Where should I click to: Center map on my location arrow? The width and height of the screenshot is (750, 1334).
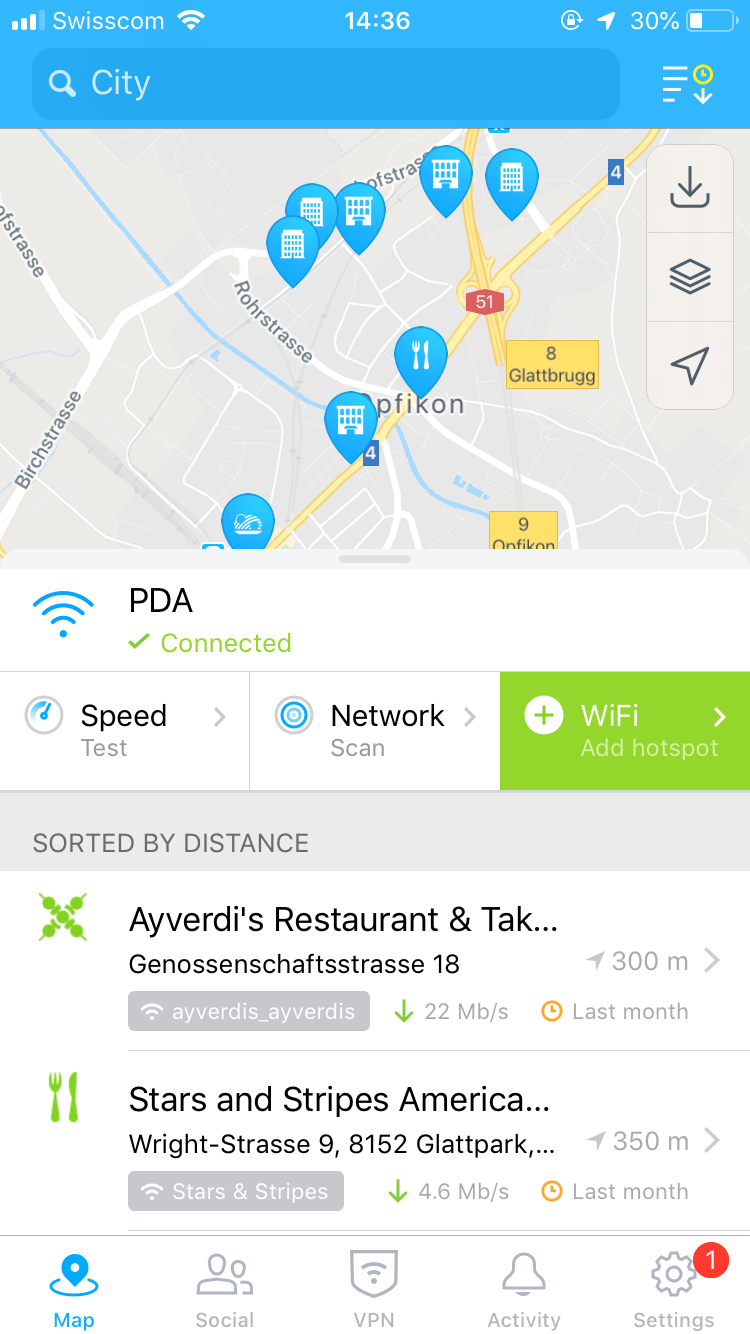[x=690, y=365]
